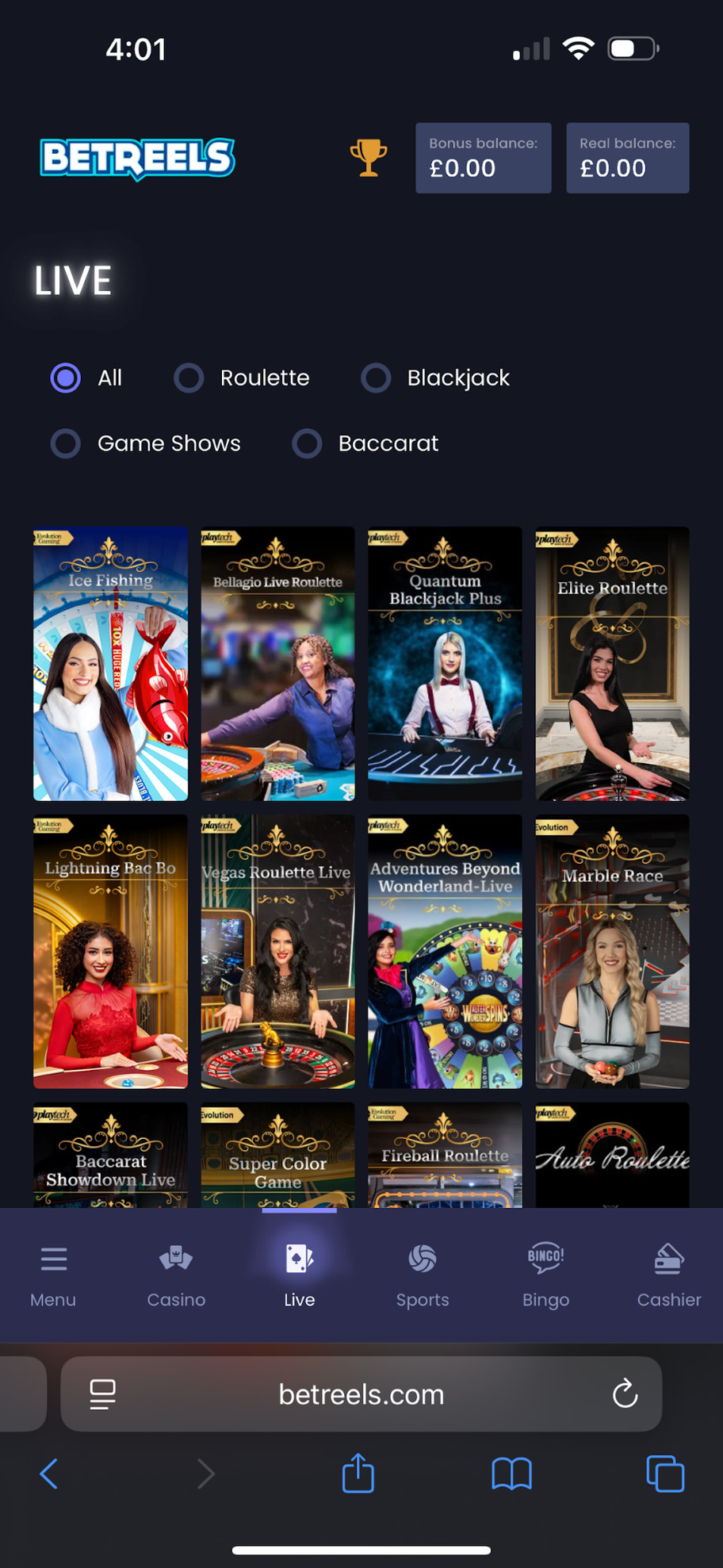The width and height of the screenshot is (723, 1568).
Task: Launch Vegas Roulette Live
Action: (277, 951)
